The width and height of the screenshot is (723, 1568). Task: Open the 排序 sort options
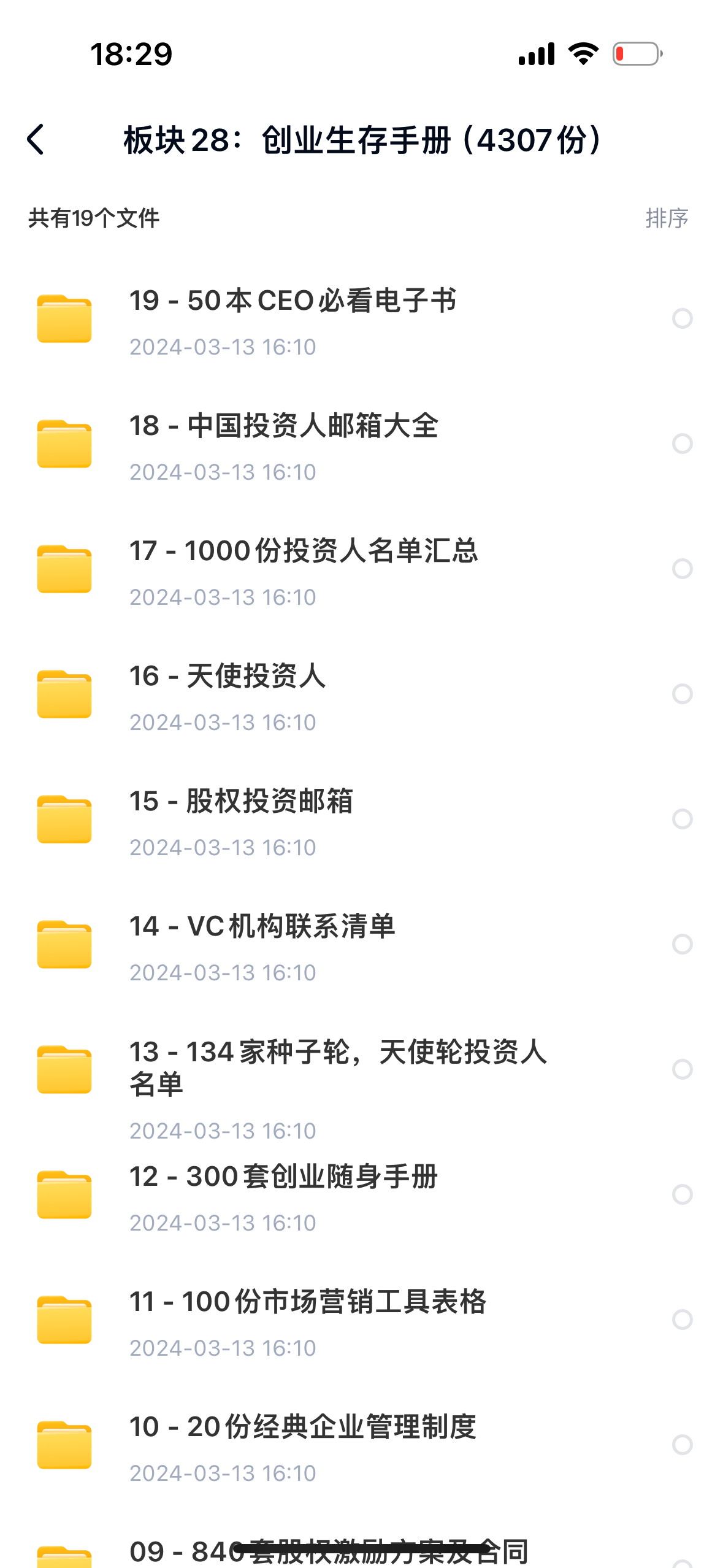coord(667,218)
